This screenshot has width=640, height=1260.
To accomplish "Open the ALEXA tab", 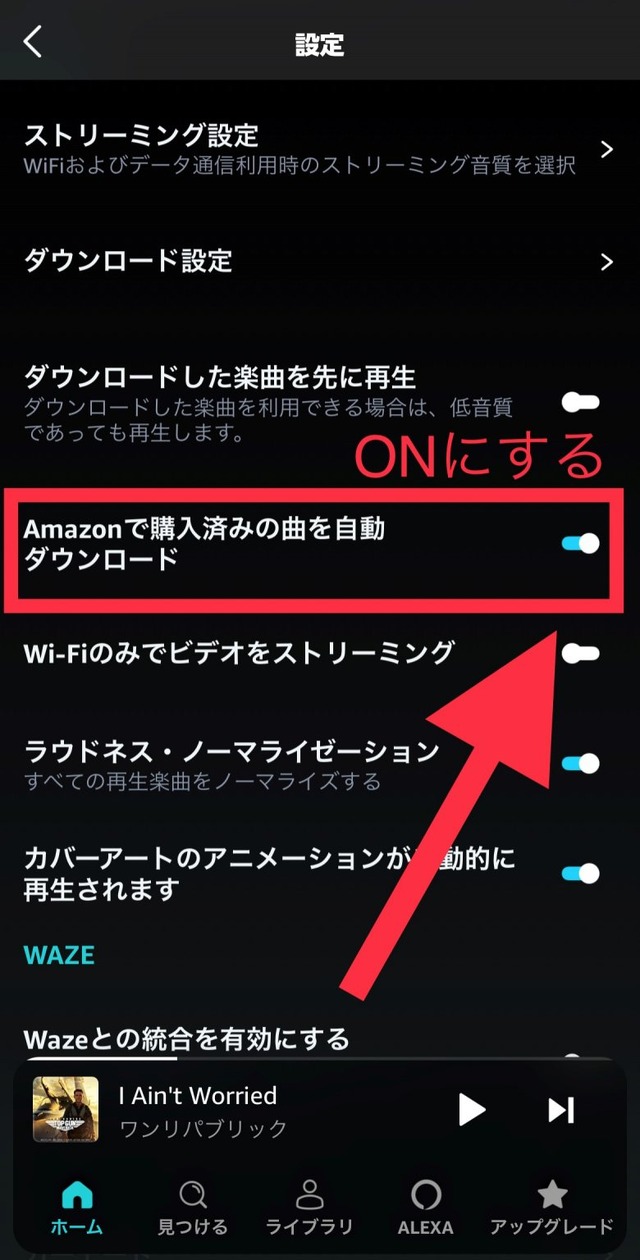I will point(426,1207).
